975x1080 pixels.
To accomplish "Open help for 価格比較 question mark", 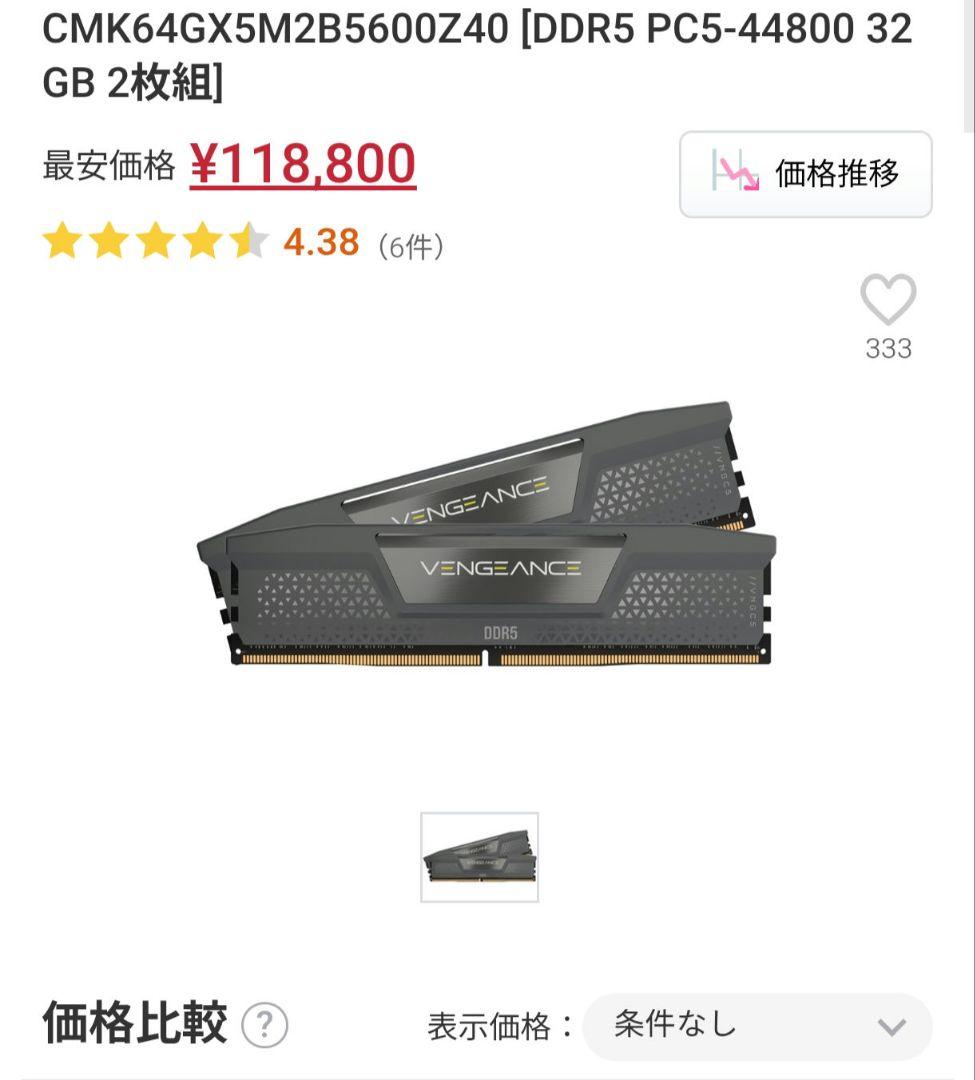I will pos(264,1025).
